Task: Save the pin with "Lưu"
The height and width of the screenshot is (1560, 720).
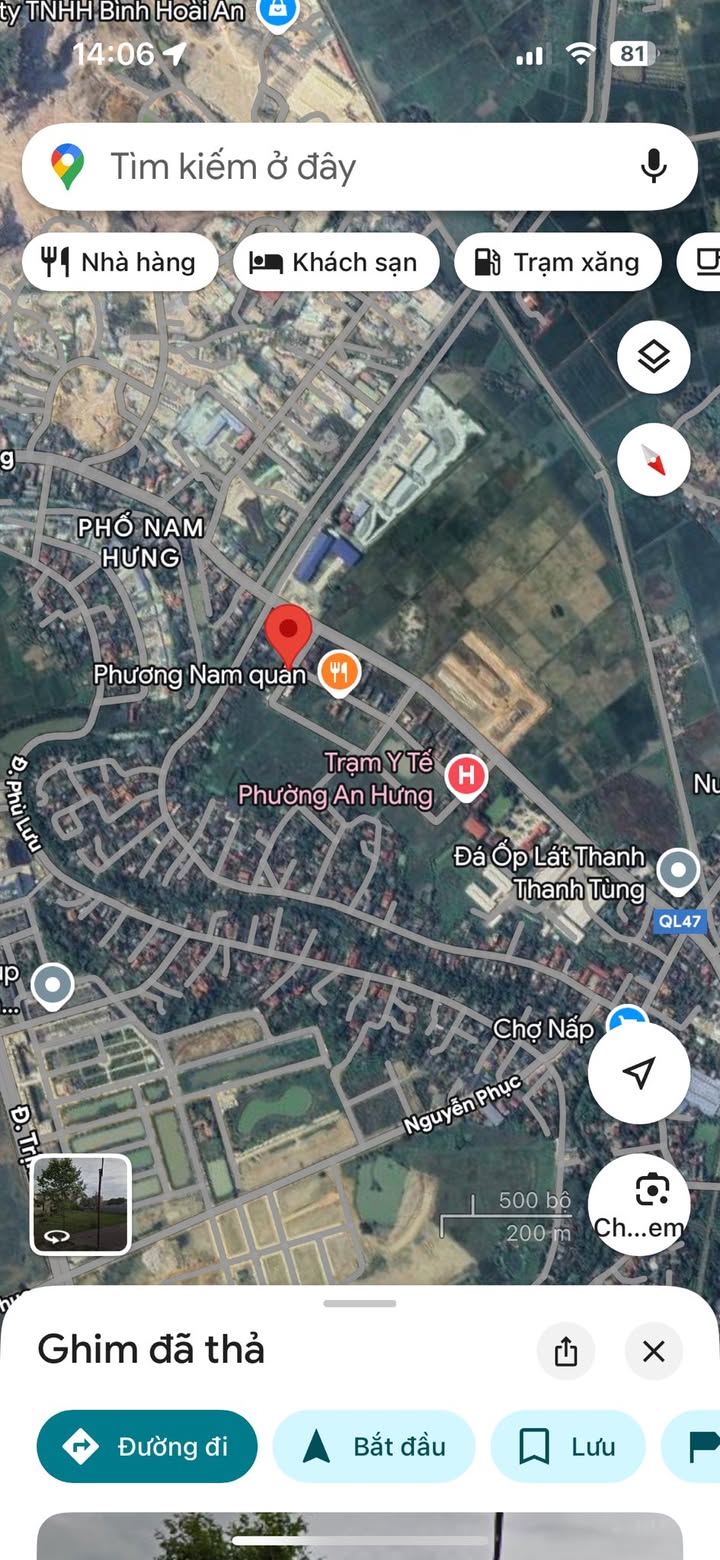Action: (568, 1446)
